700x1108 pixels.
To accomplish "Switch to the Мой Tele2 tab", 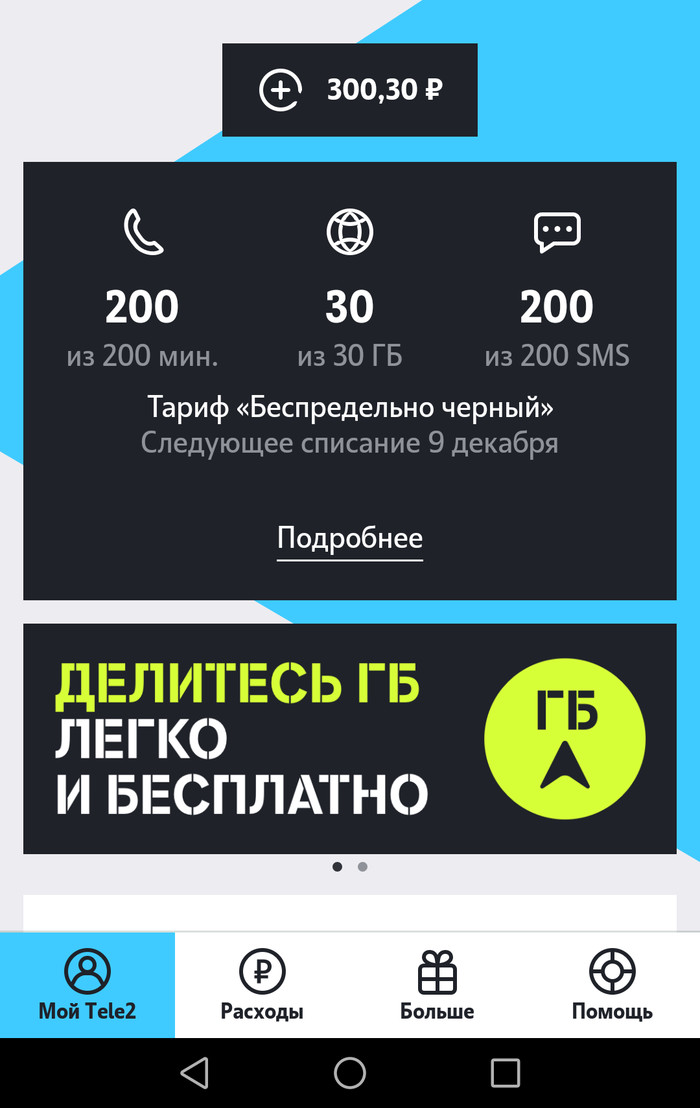I will [x=87, y=985].
